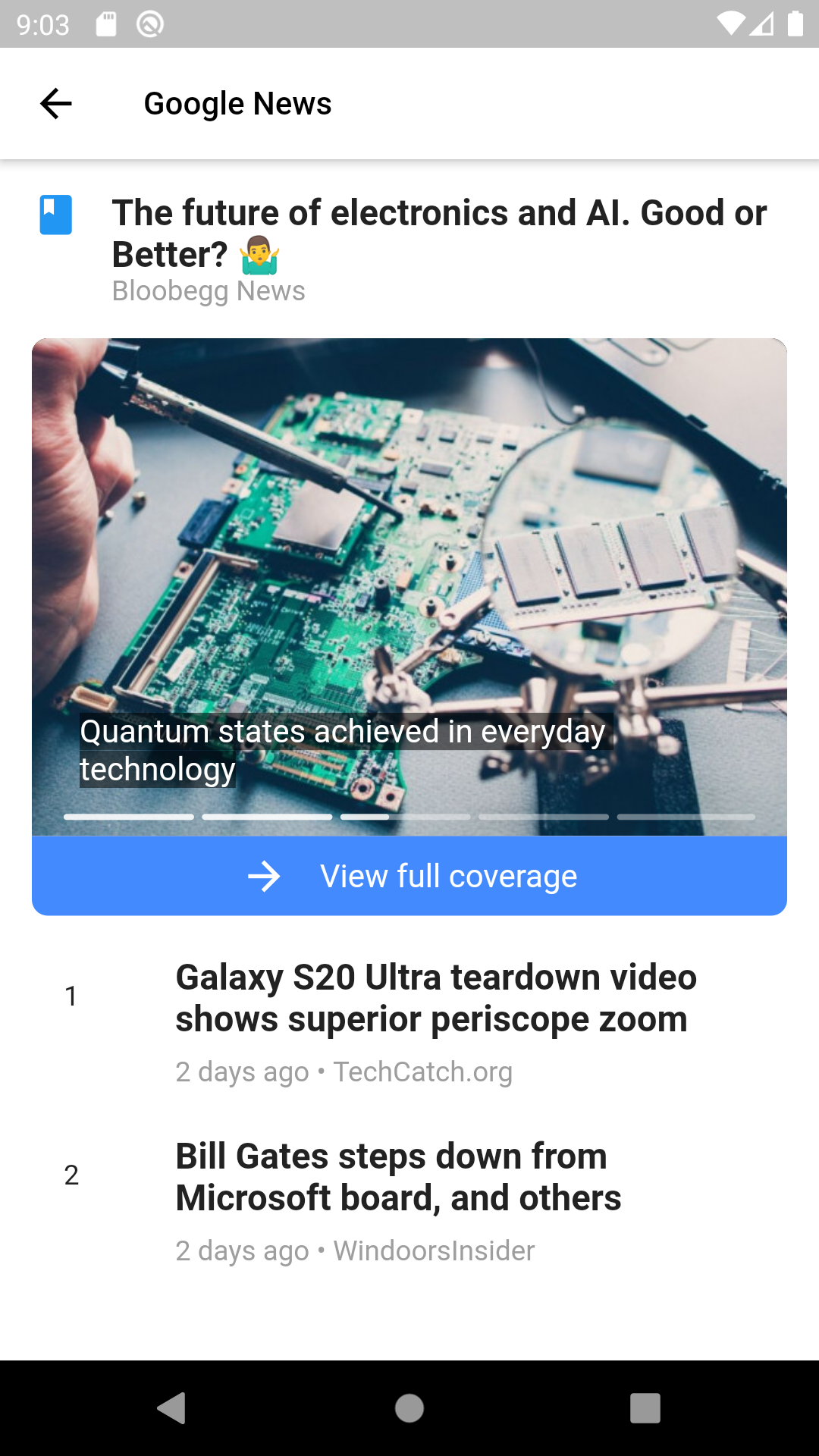Open the Galaxy S20 Ultra teardown article
819x1456 pixels.
click(435, 998)
